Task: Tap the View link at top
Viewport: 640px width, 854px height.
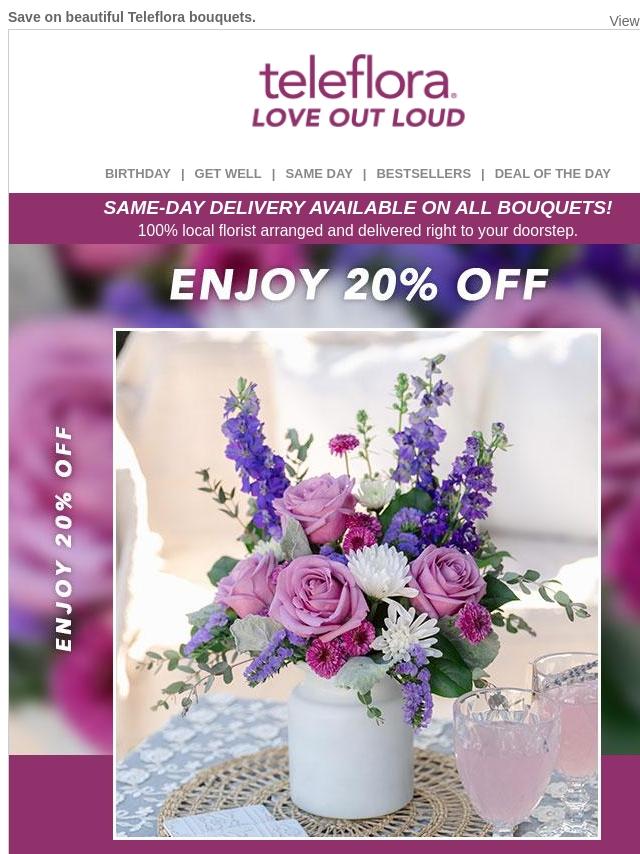Action: coord(624,21)
